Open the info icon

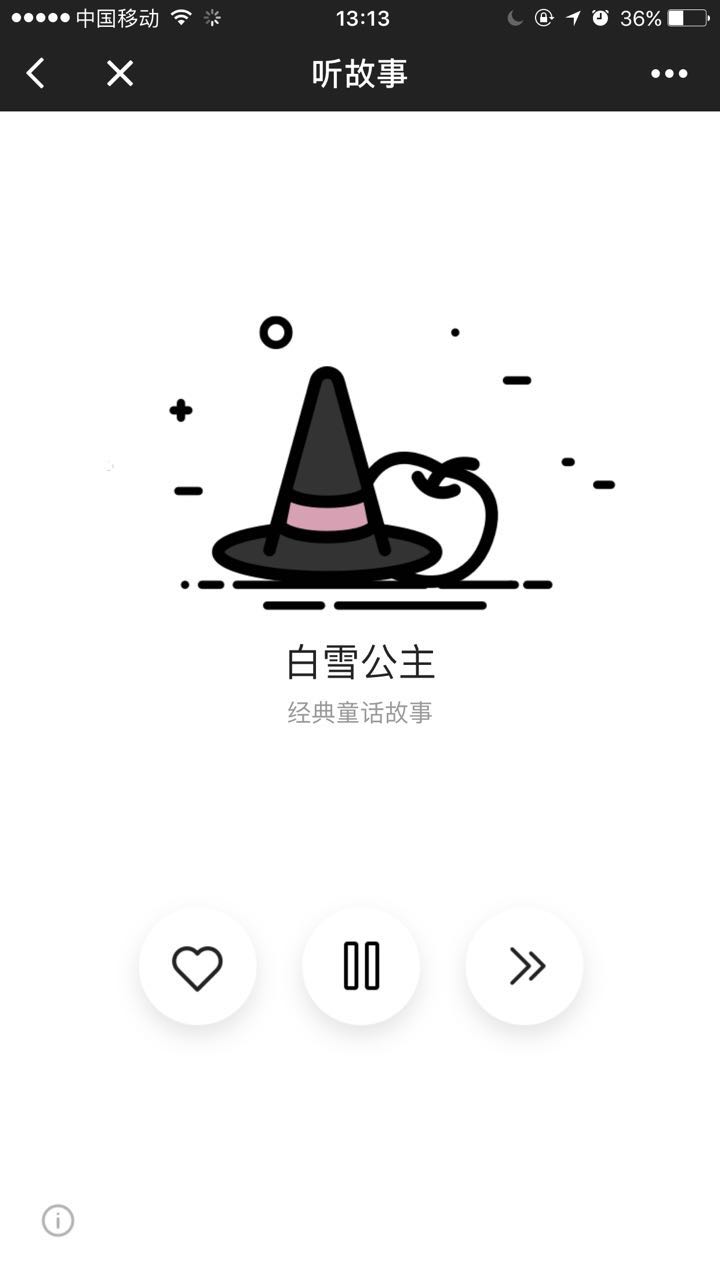click(x=58, y=1220)
